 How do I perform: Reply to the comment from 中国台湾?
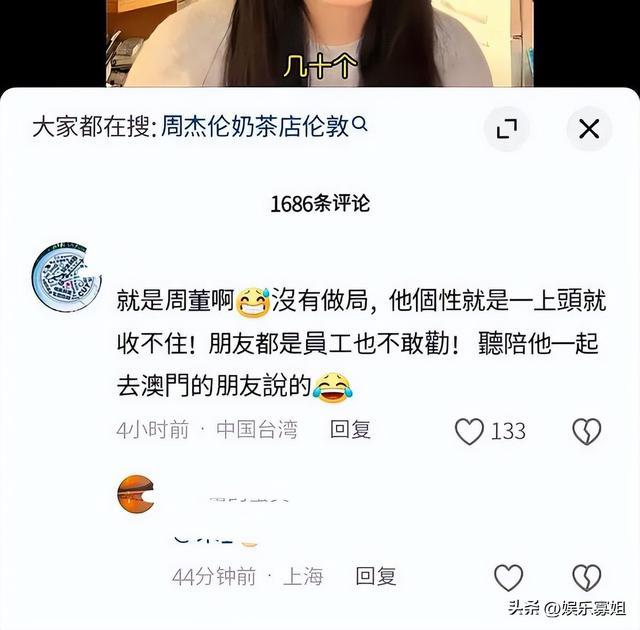tap(351, 430)
